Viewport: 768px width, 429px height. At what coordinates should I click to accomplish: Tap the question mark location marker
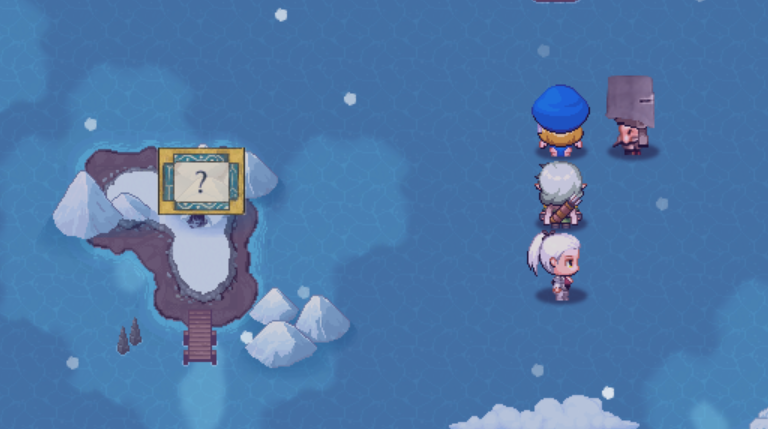tap(201, 181)
